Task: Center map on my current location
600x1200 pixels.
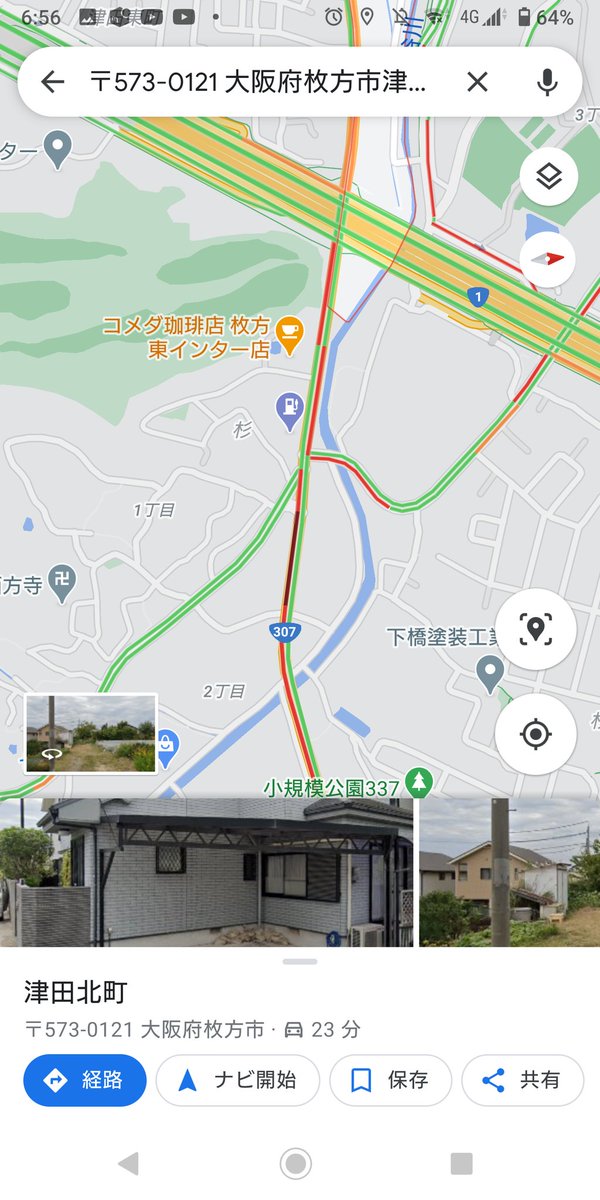Action: coord(536,735)
